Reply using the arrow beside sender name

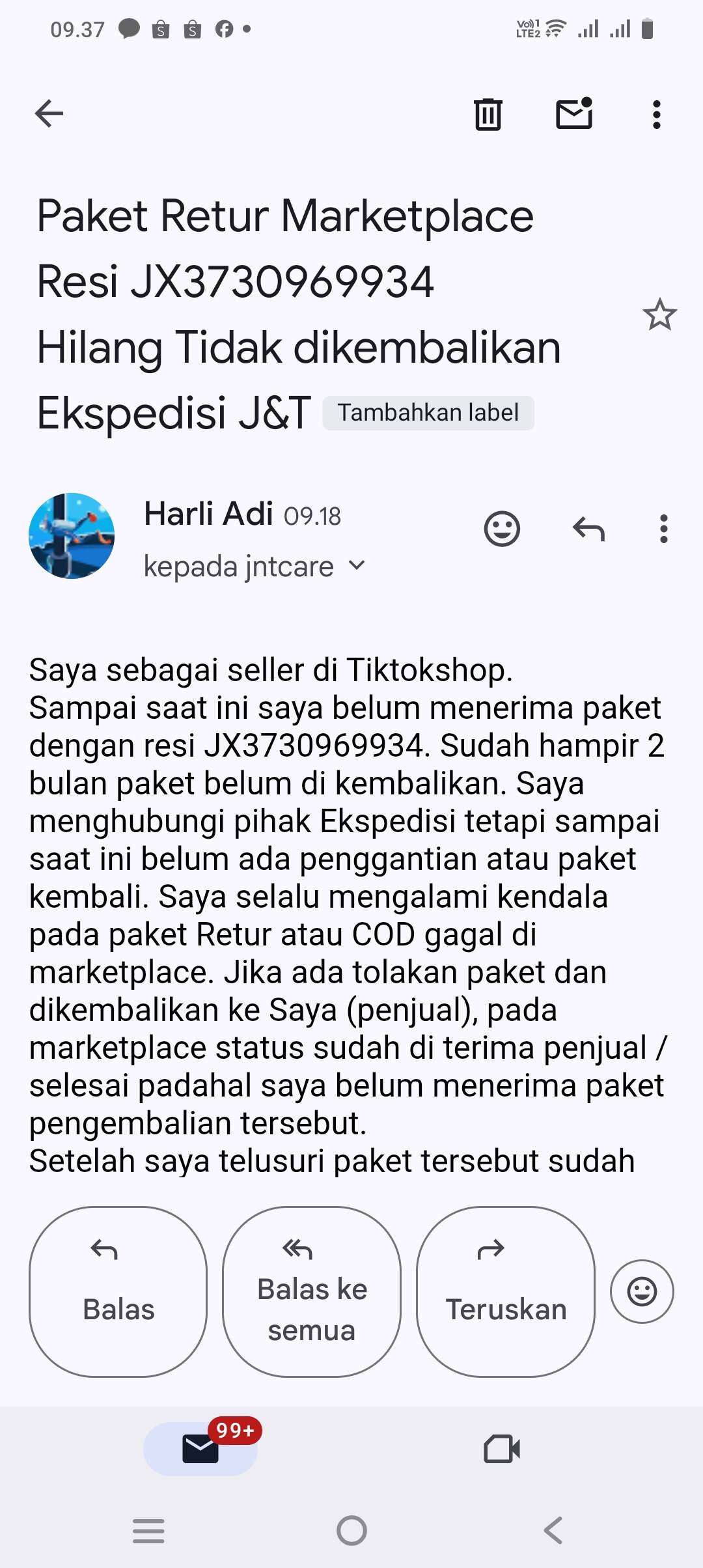coord(588,529)
